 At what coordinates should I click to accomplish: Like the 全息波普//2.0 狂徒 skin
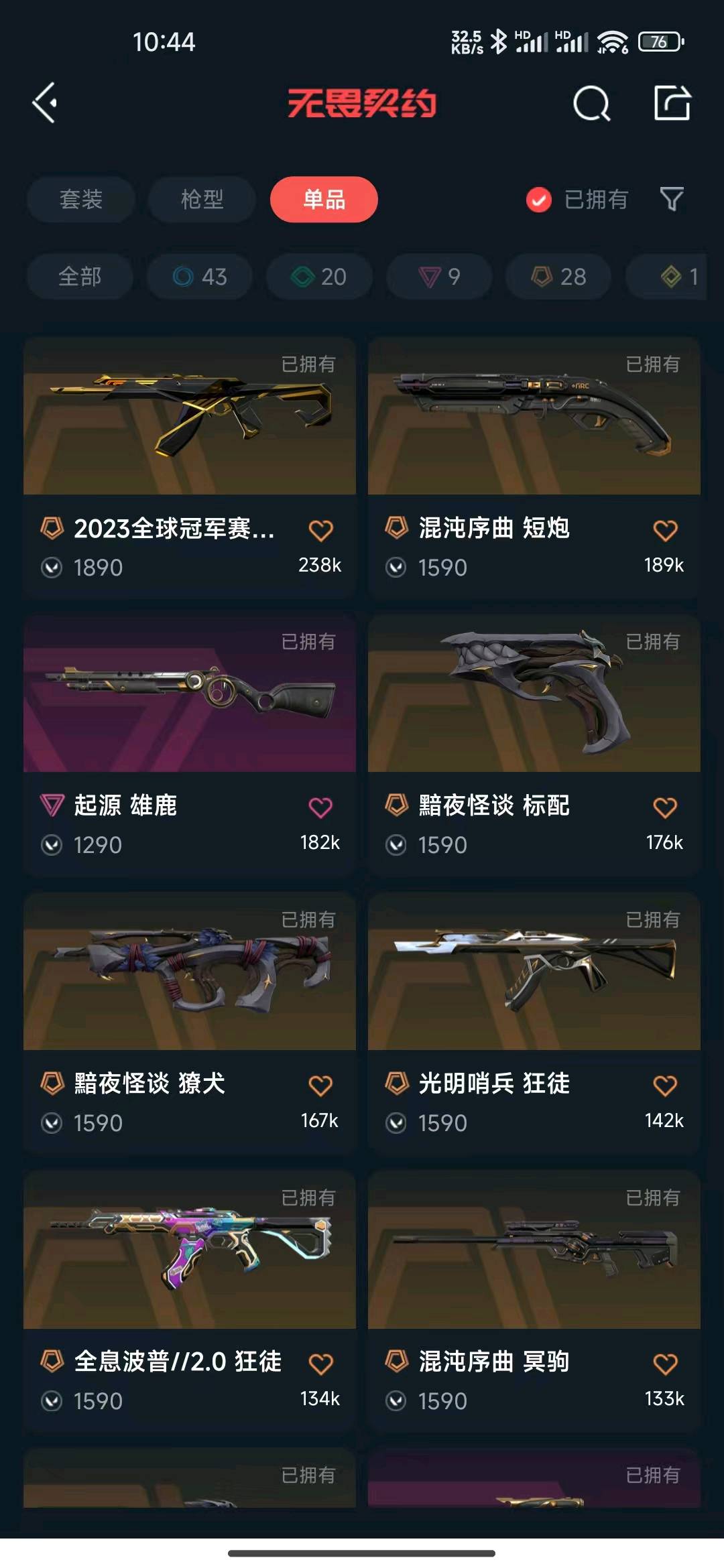[x=320, y=1364]
